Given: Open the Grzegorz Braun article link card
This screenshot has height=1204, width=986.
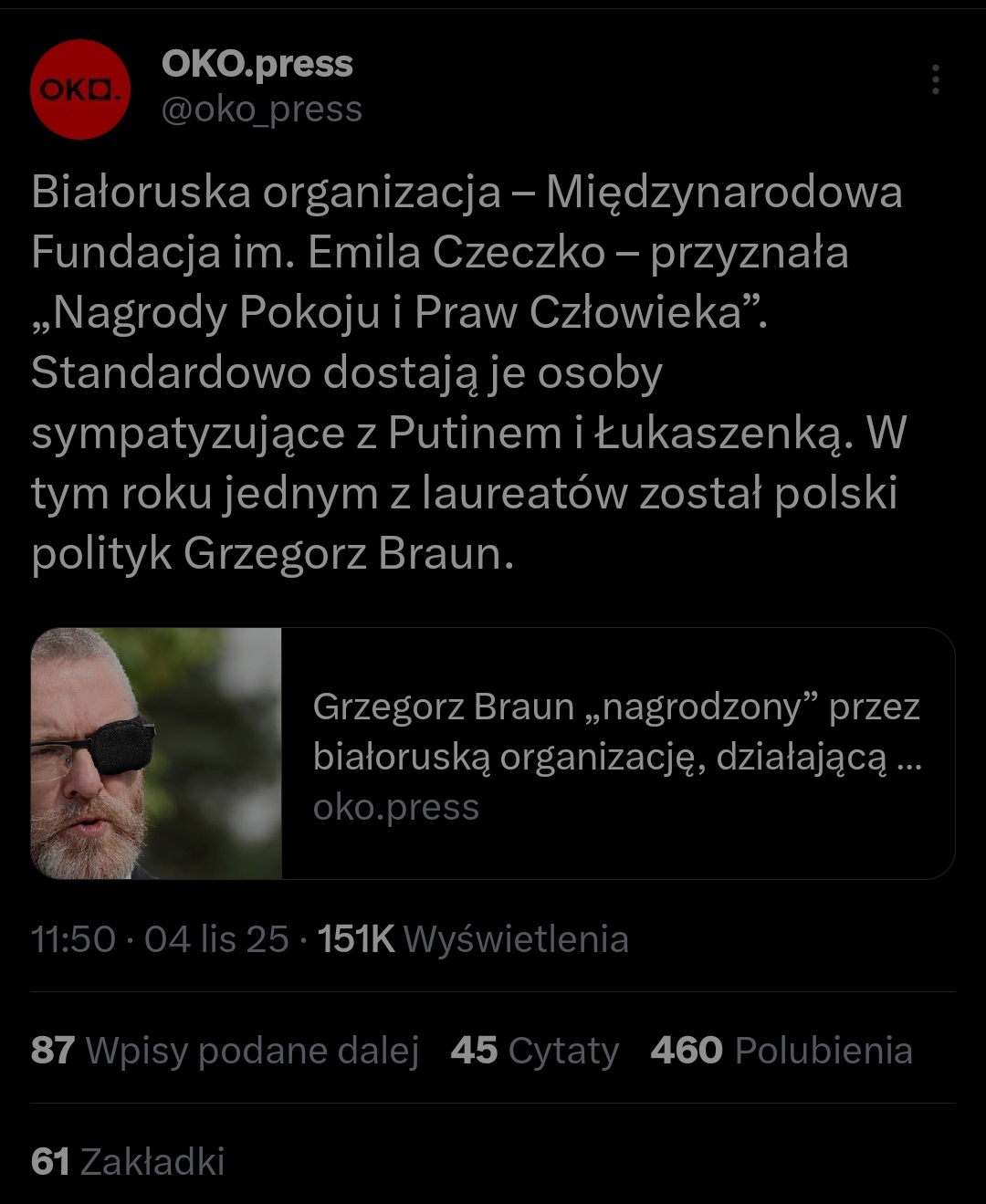Looking at the screenshot, I should click(493, 753).
